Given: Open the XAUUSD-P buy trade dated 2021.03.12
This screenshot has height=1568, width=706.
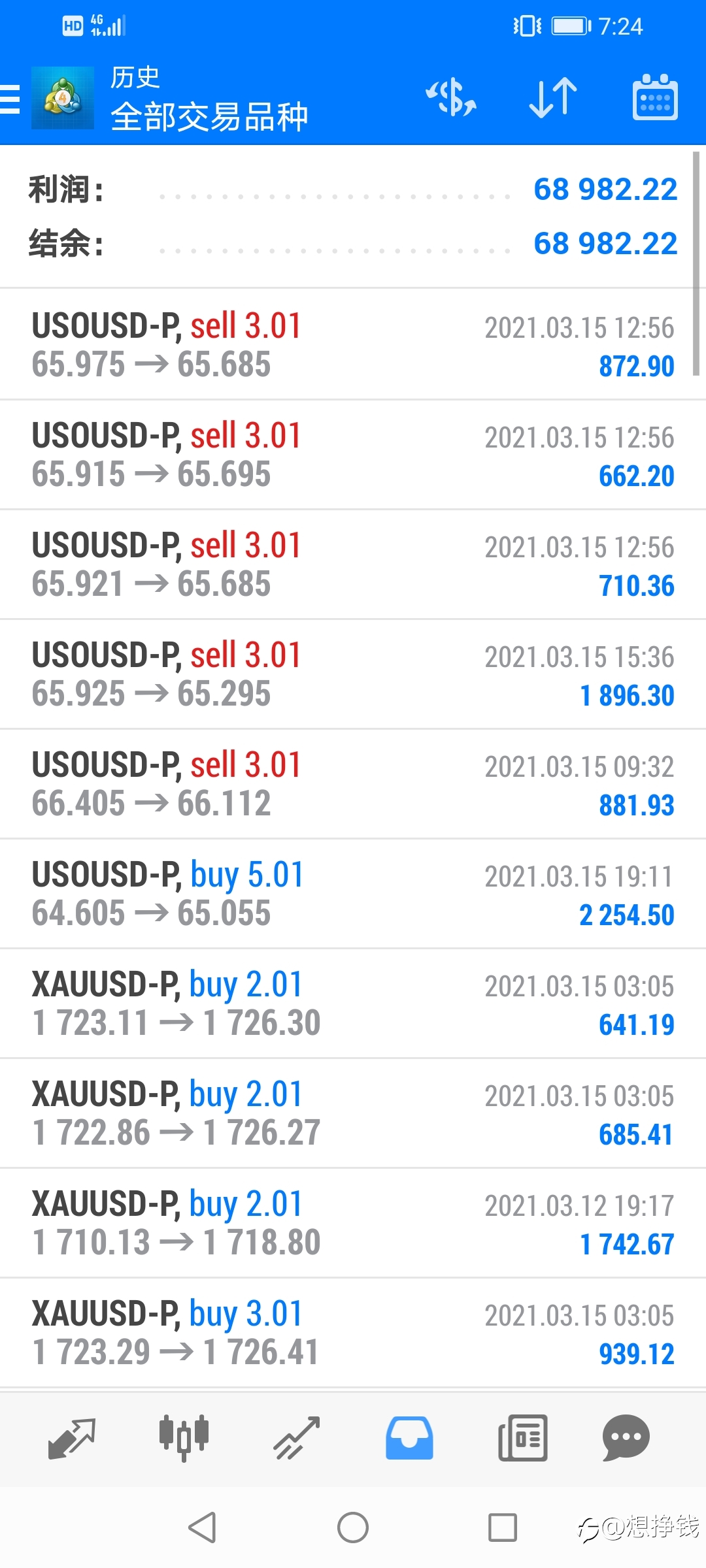Looking at the screenshot, I should point(353,1222).
